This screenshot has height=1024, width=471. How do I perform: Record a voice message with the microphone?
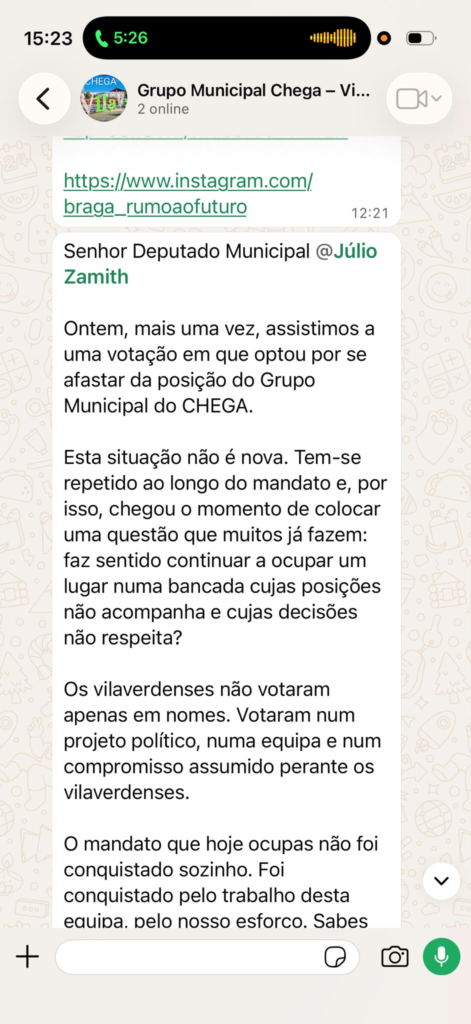pos(442,957)
